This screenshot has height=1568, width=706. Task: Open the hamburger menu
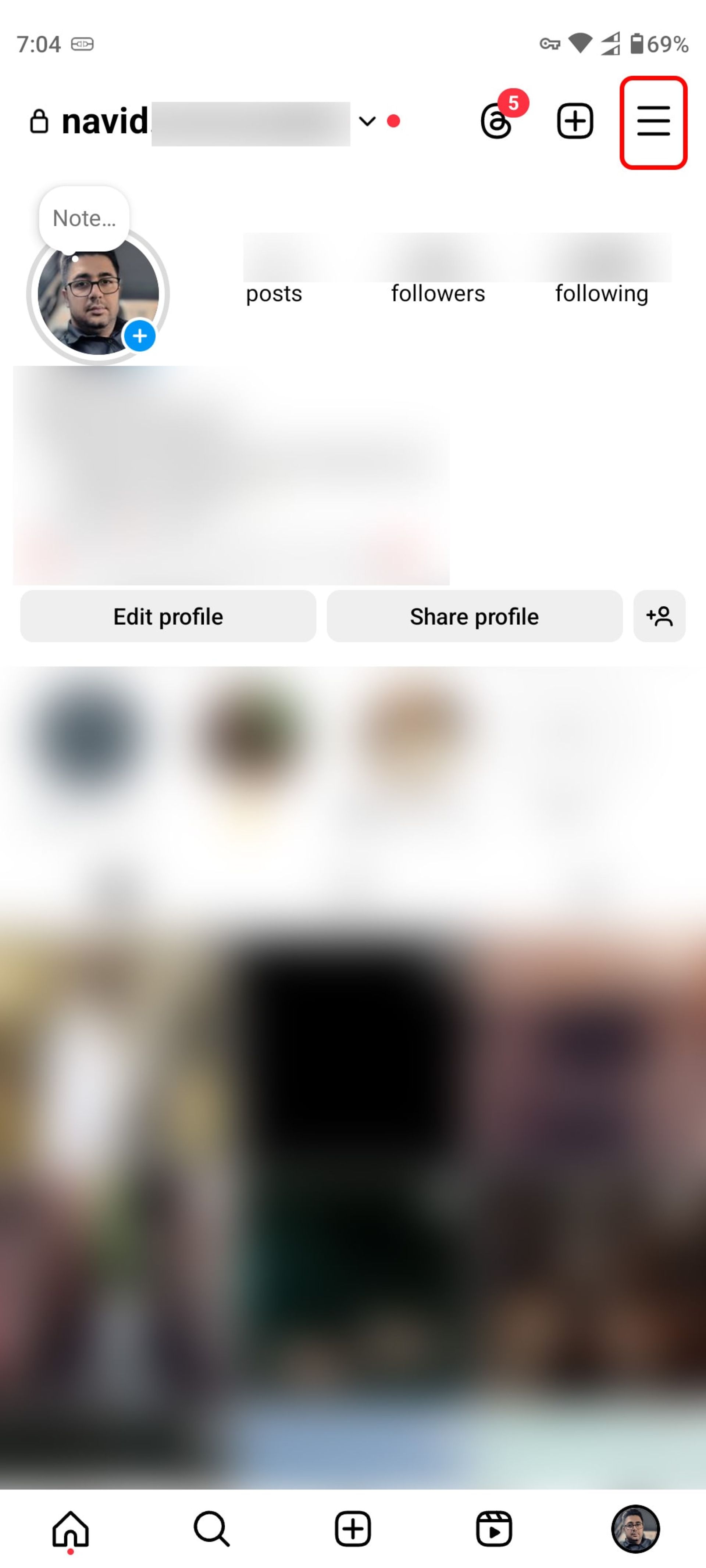[x=653, y=122]
